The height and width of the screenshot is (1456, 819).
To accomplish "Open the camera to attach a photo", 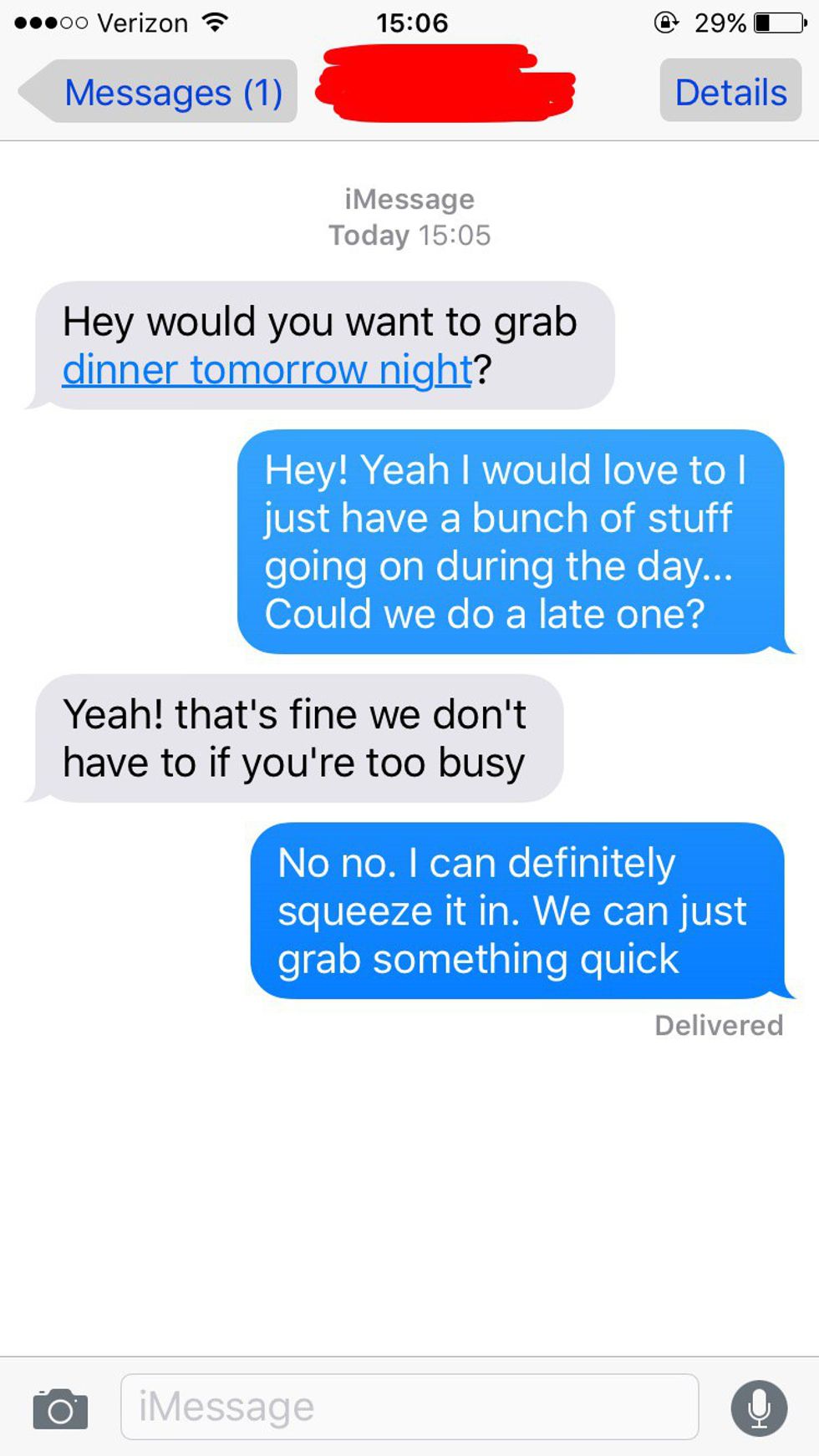I will pos(60,1409).
